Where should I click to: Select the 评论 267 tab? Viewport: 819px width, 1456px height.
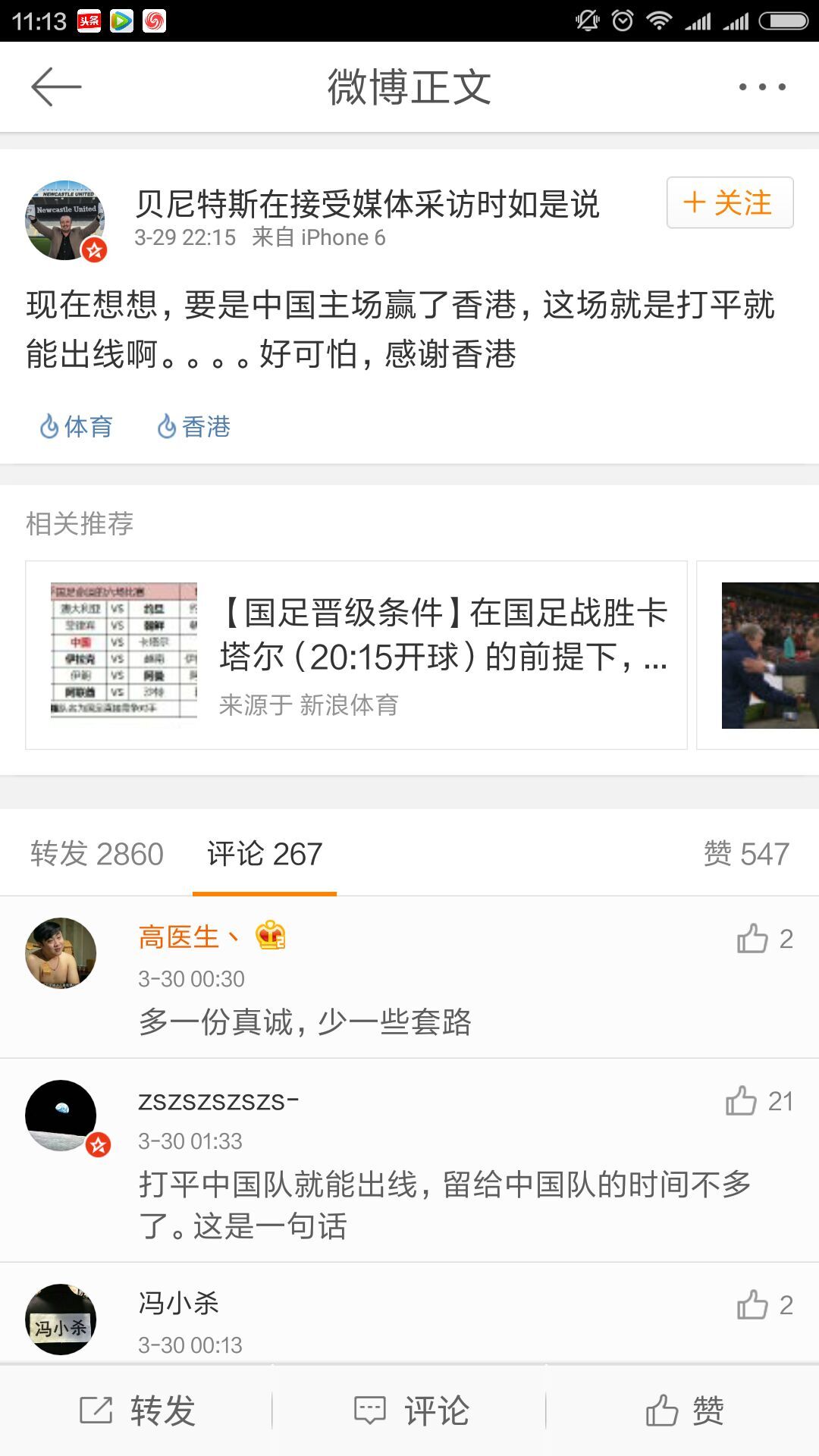(265, 854)
